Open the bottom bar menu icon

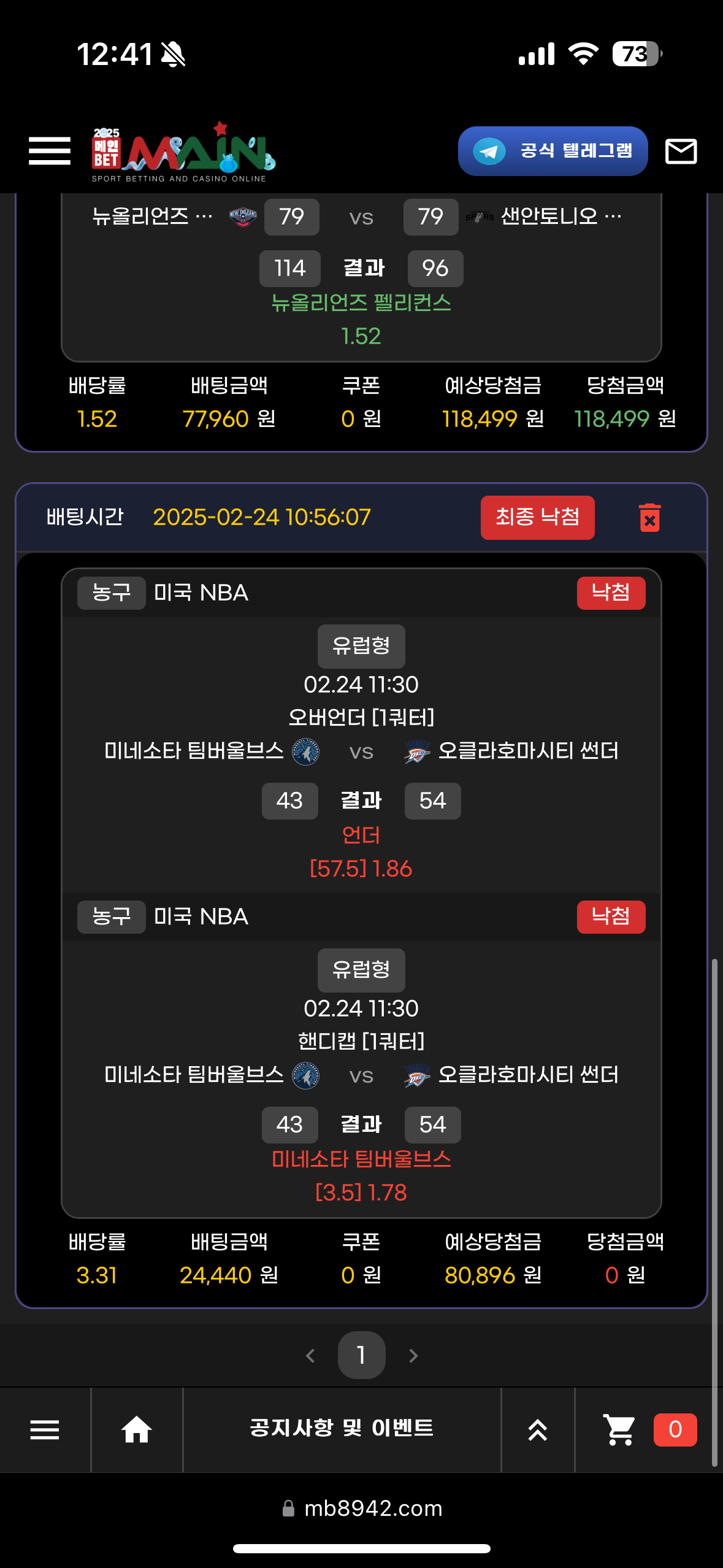coord(45,1430)
